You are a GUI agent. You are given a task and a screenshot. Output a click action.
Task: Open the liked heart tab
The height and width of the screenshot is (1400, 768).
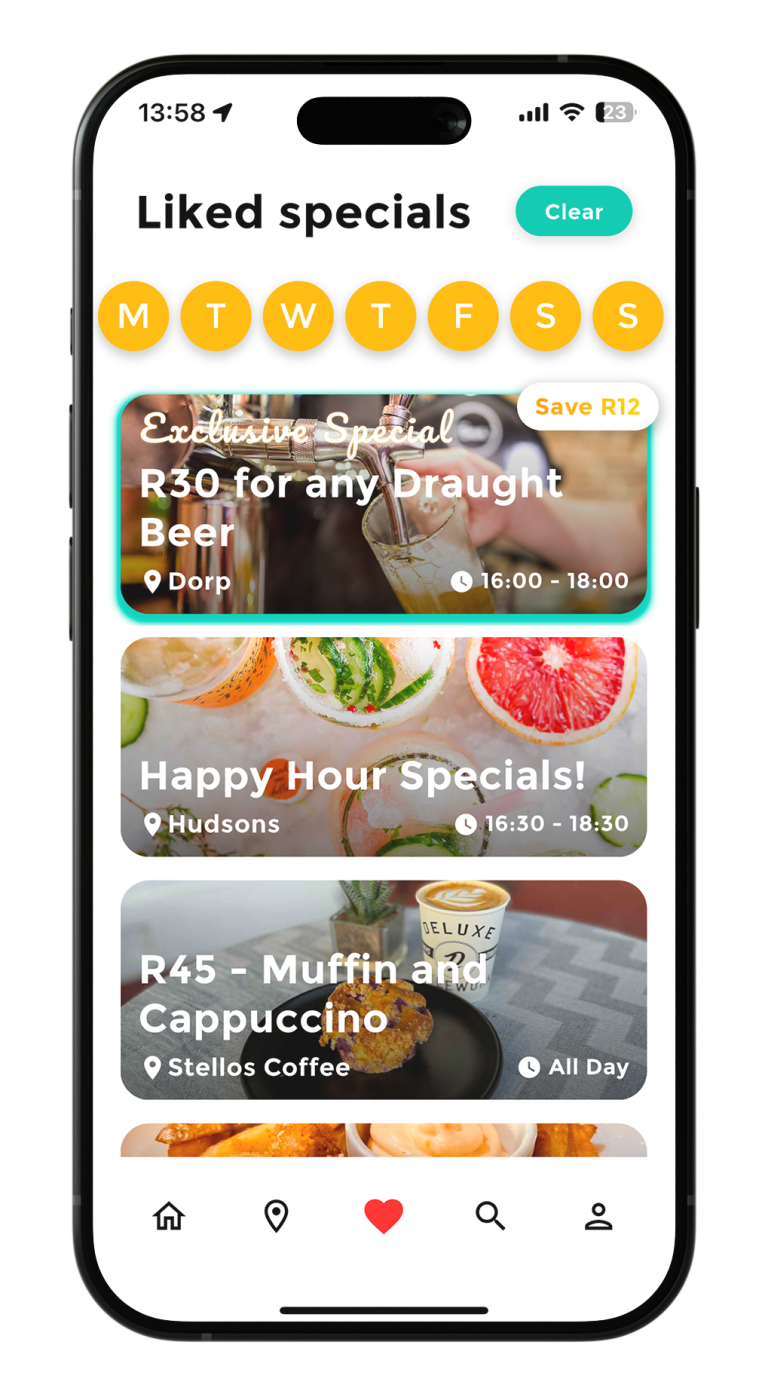tap(383, 1216)
